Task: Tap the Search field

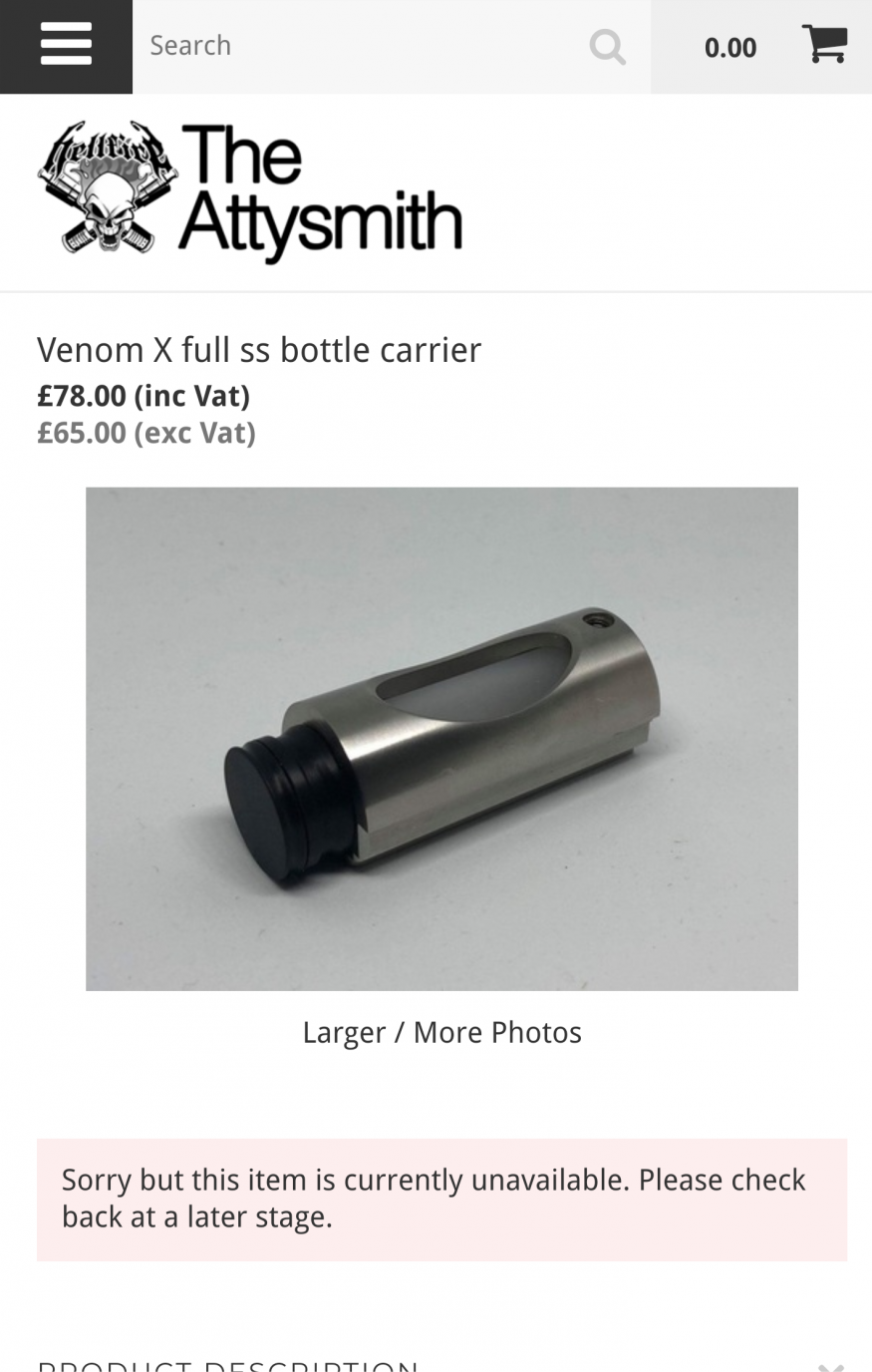Action: 359,46
